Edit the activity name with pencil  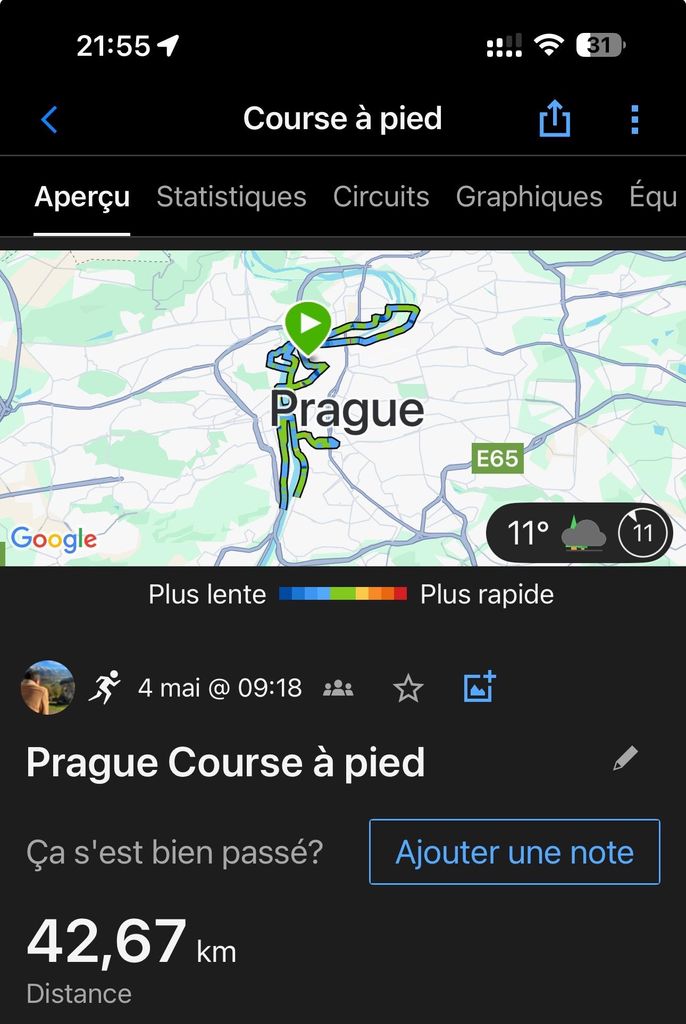(x=625, y=759)
